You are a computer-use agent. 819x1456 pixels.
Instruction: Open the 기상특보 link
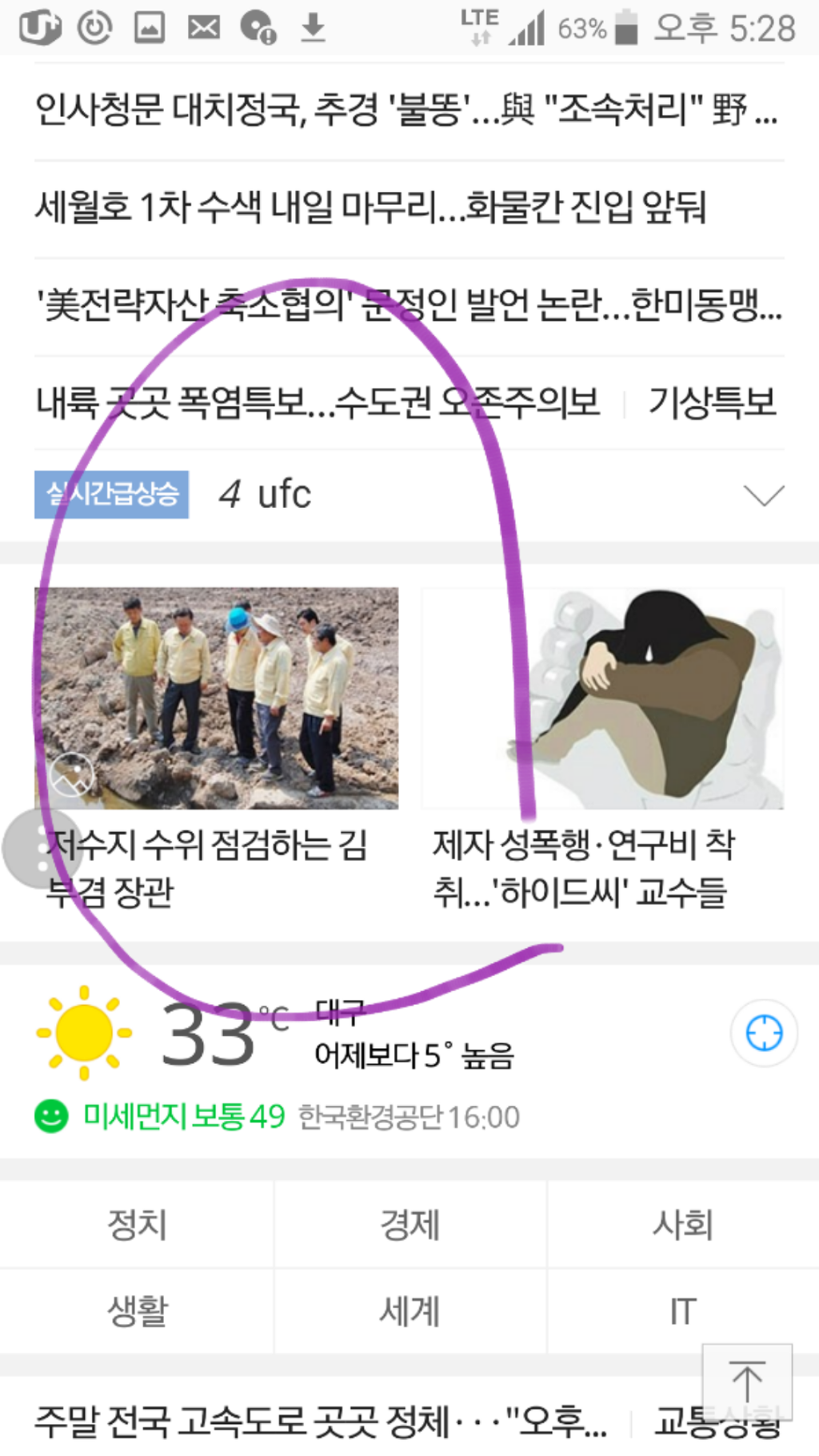(x=711, y=402)
